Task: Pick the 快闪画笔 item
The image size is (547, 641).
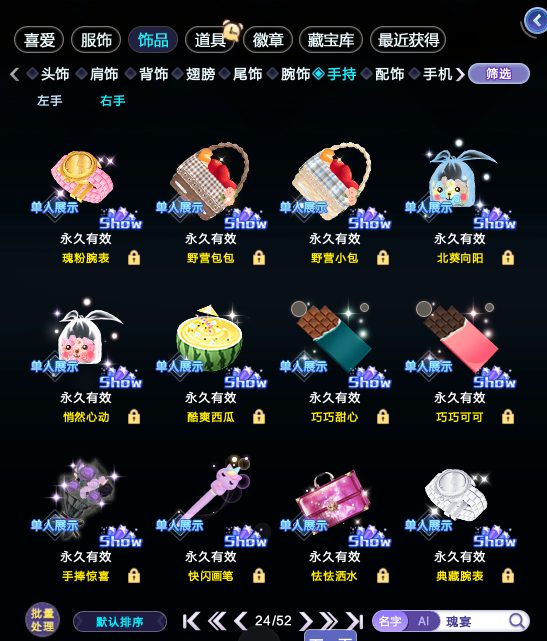Action: pos(210,521)
